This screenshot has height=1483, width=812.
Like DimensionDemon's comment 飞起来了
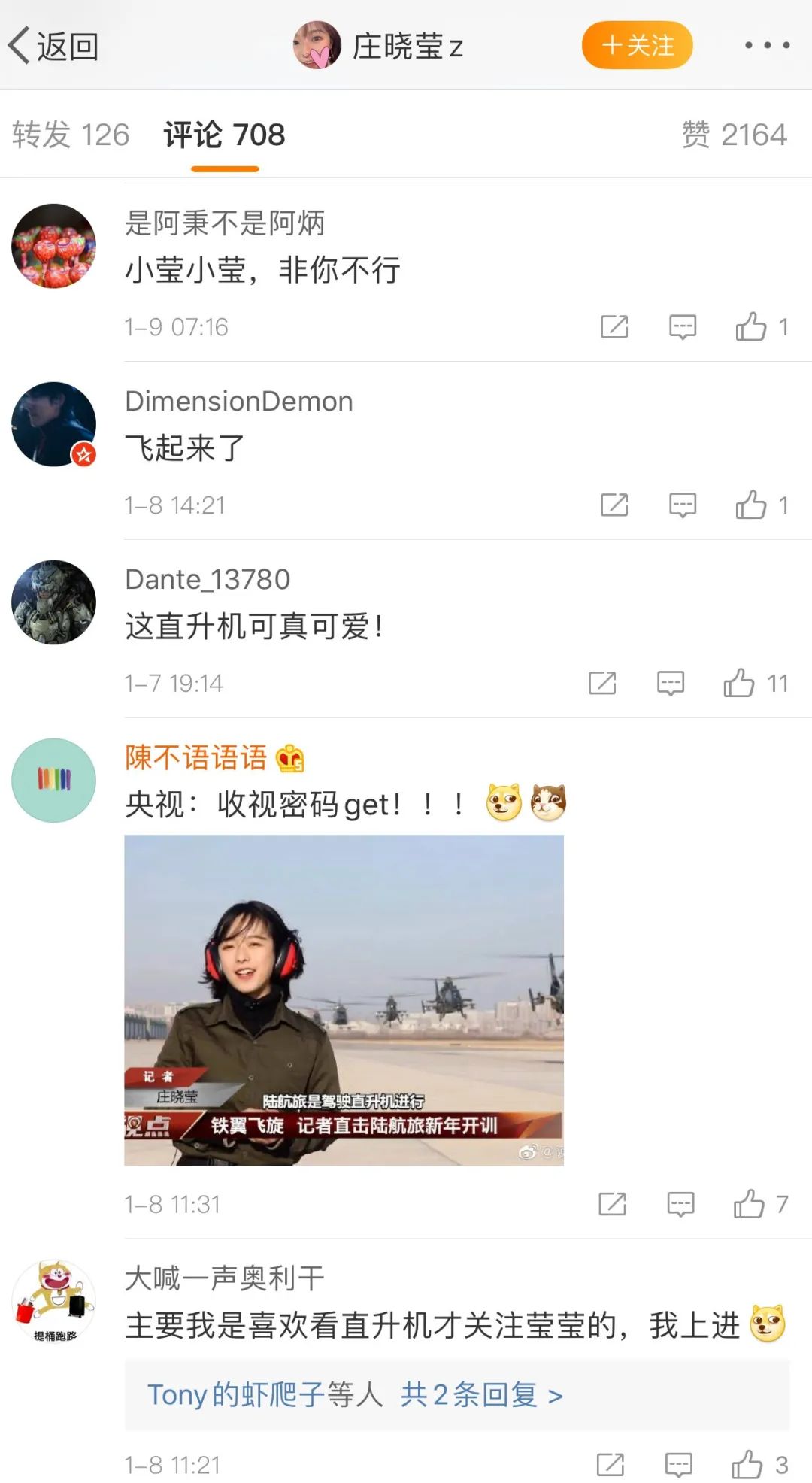point(751,505)
